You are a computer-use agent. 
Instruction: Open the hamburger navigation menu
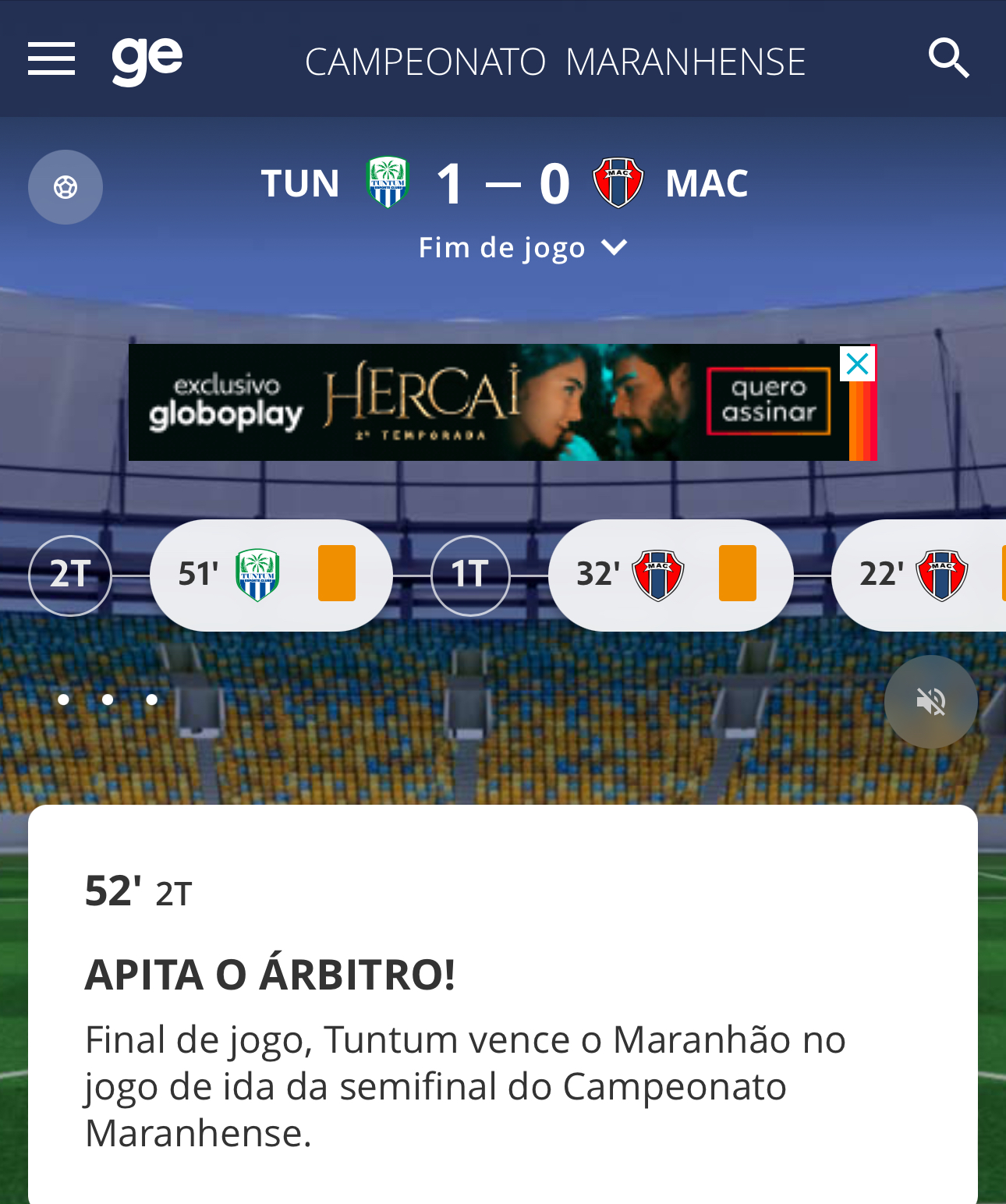(x=51, y=59)
